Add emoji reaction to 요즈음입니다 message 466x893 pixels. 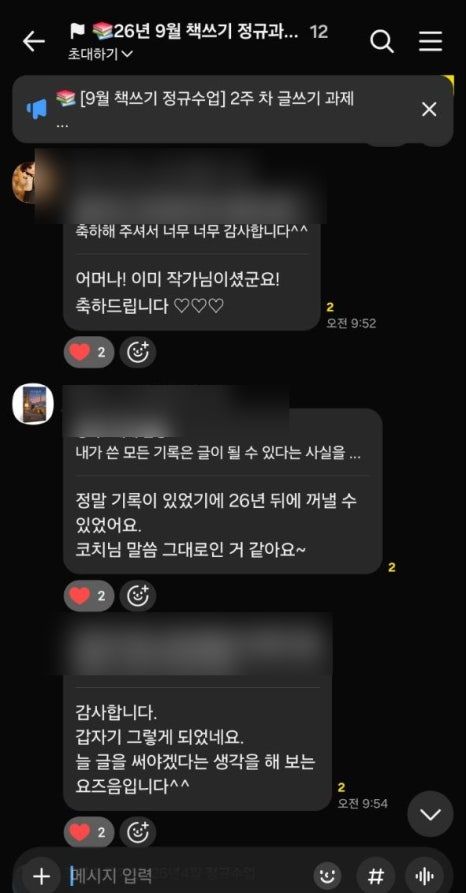pos(138,833)
